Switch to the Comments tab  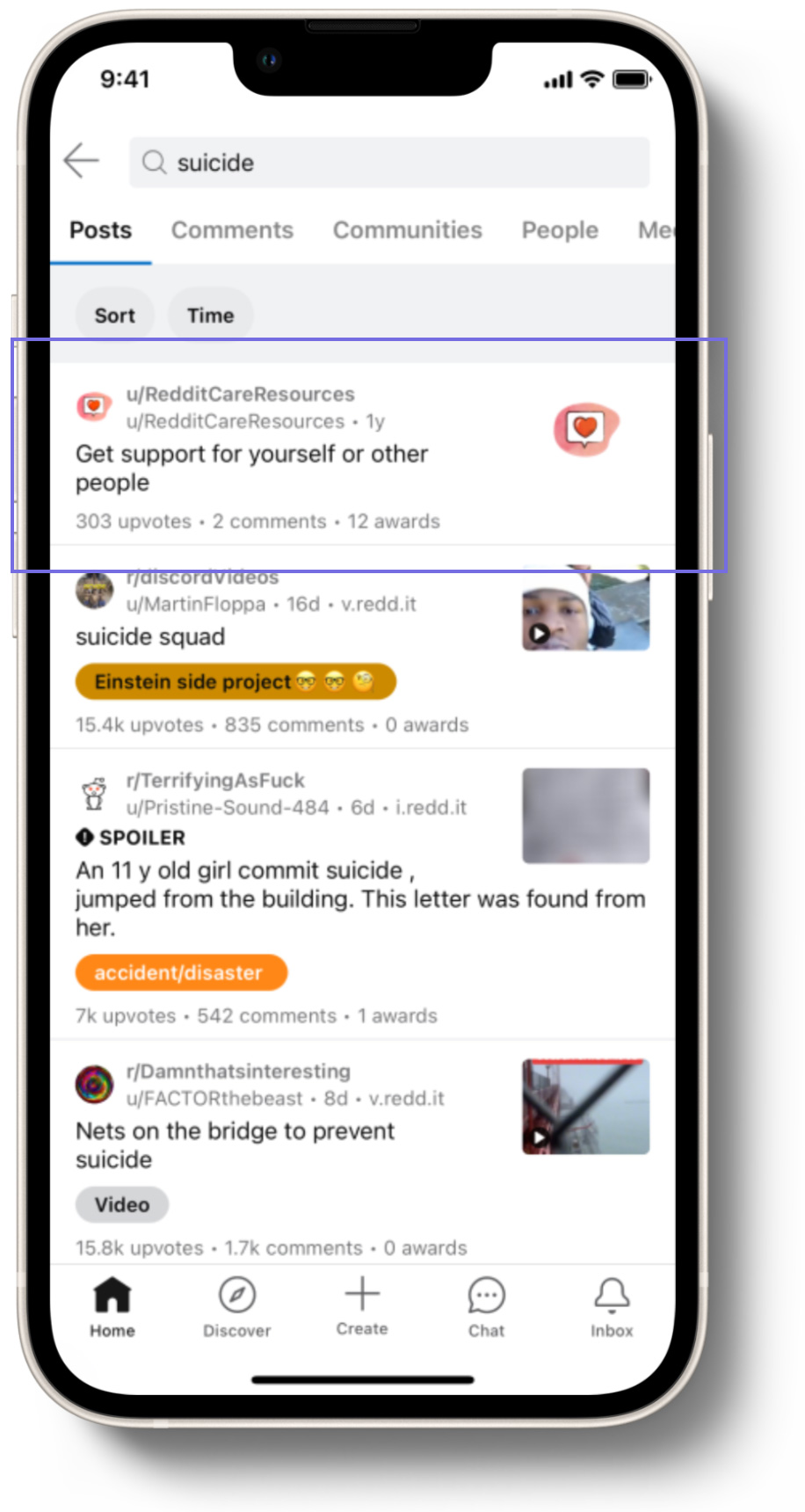click(232, 230)
